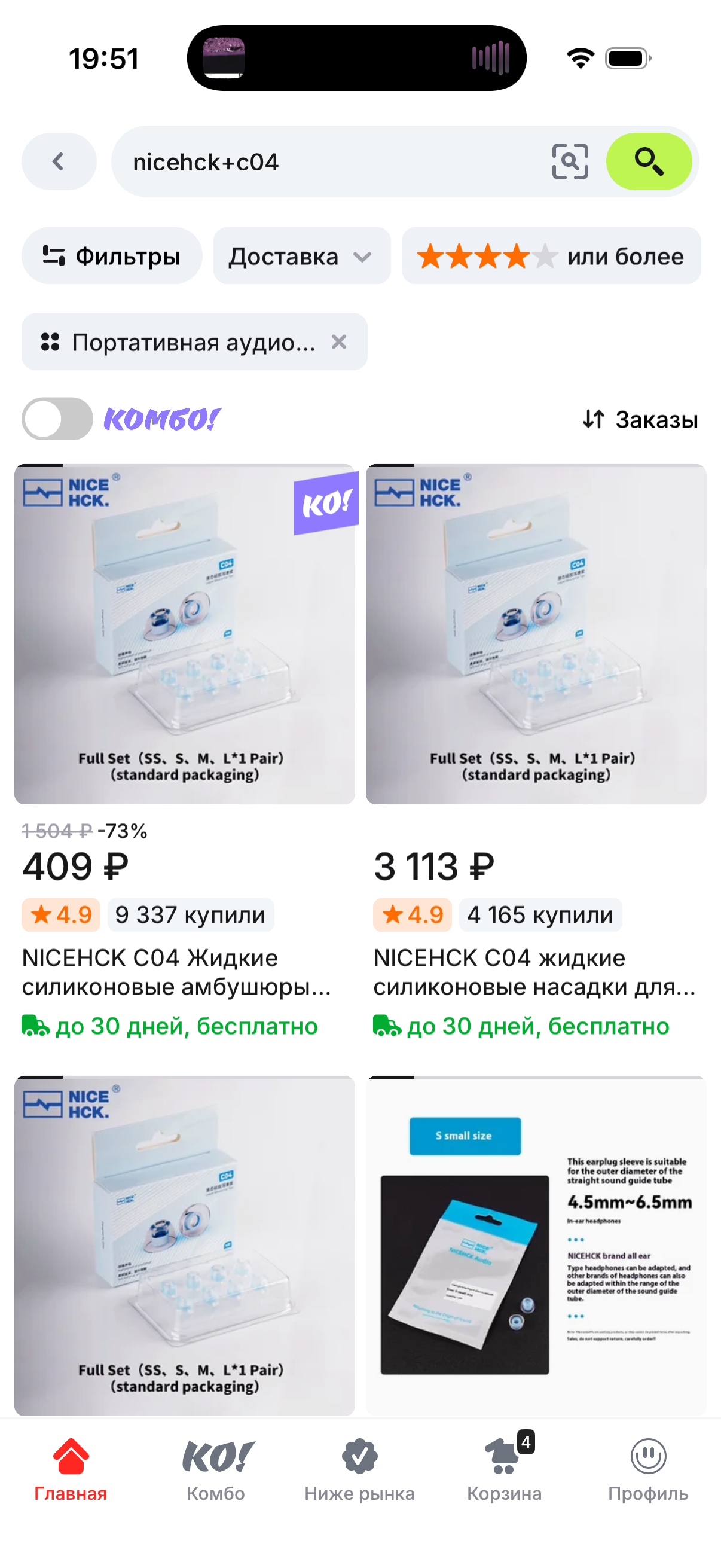Open image search by camera icon
The height and width of the screenshot is (1568, 721).
570,162
